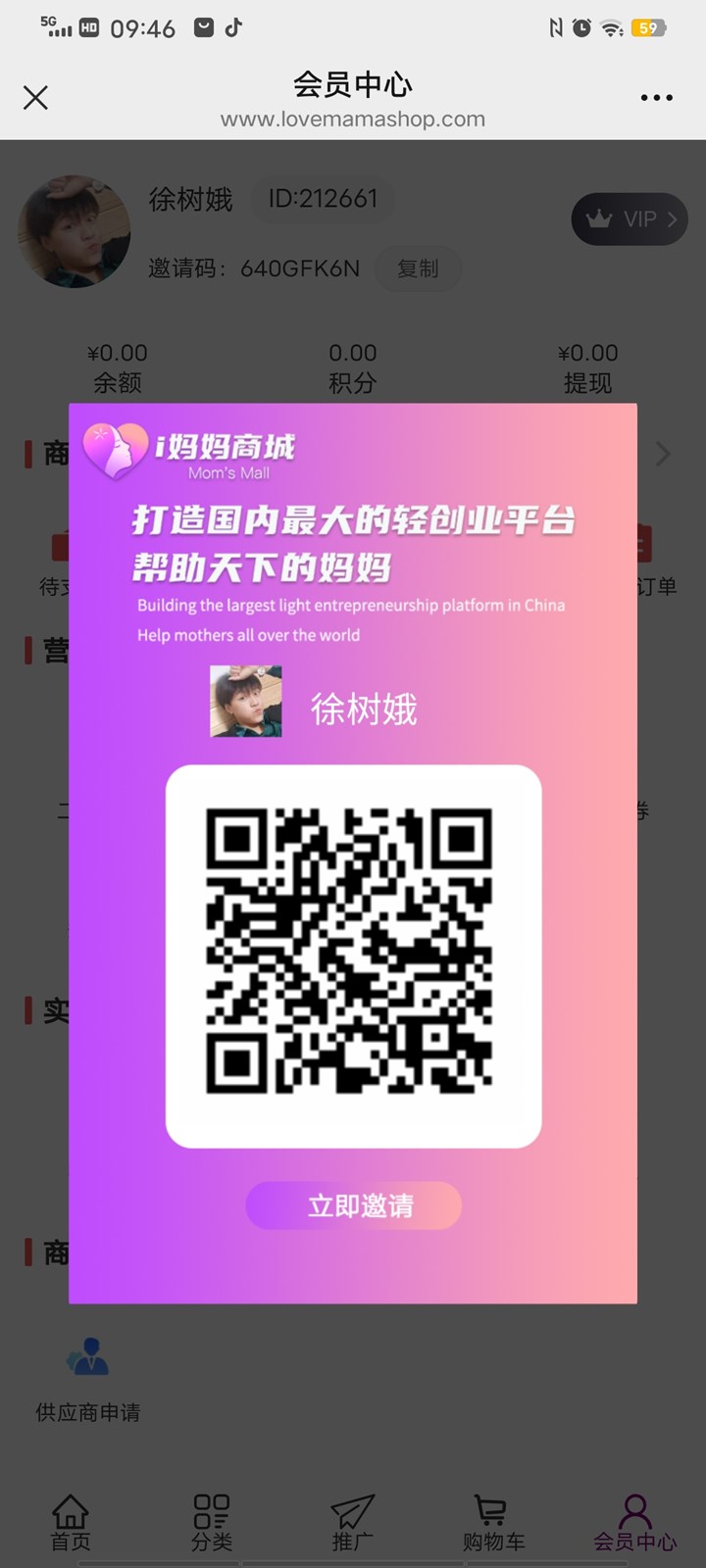The image size is (706, 1568).
Task: Close the webview with the X icon
Action: (x=35, y=97)
